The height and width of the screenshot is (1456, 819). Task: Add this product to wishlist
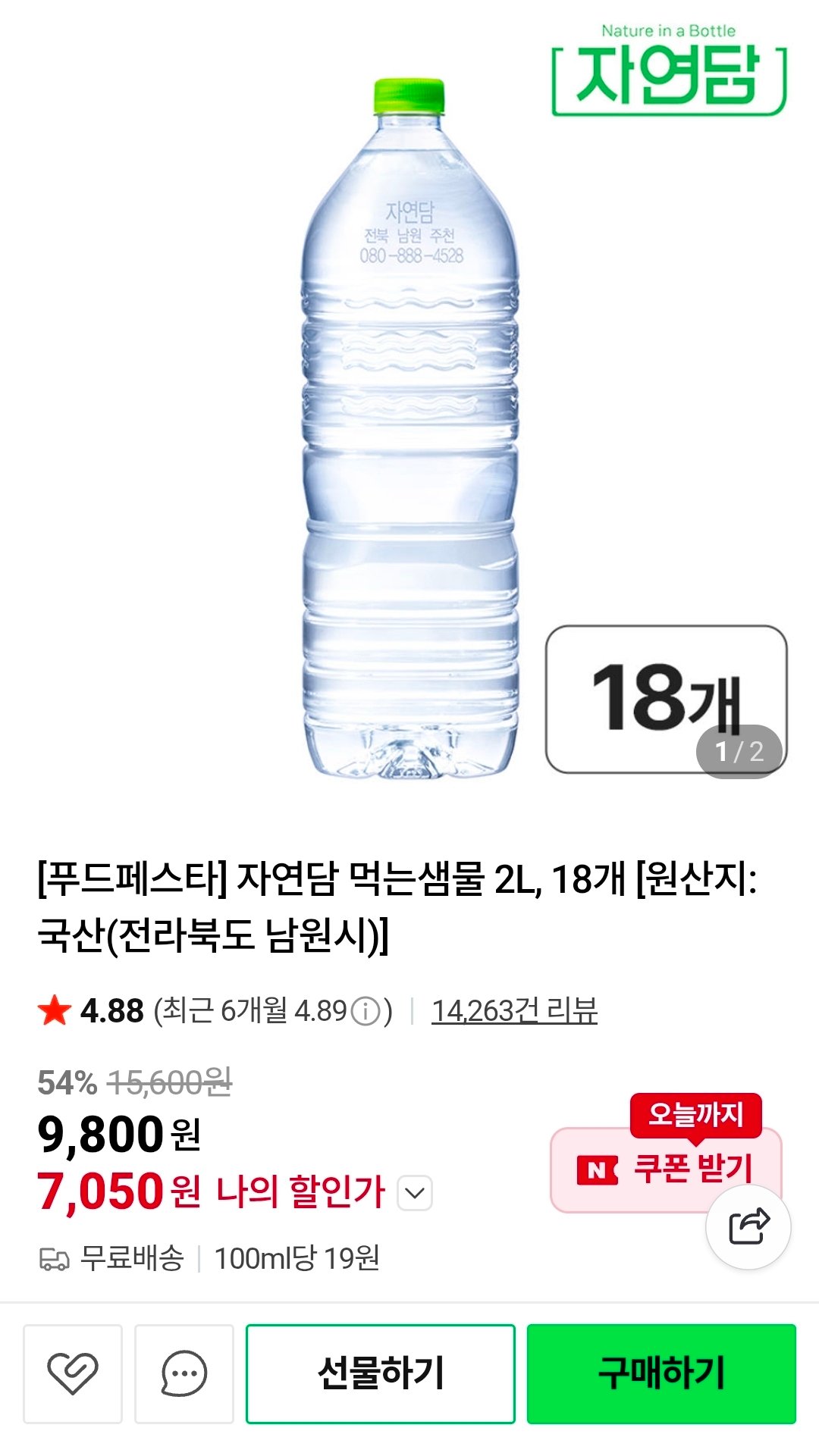point(73,1373)
